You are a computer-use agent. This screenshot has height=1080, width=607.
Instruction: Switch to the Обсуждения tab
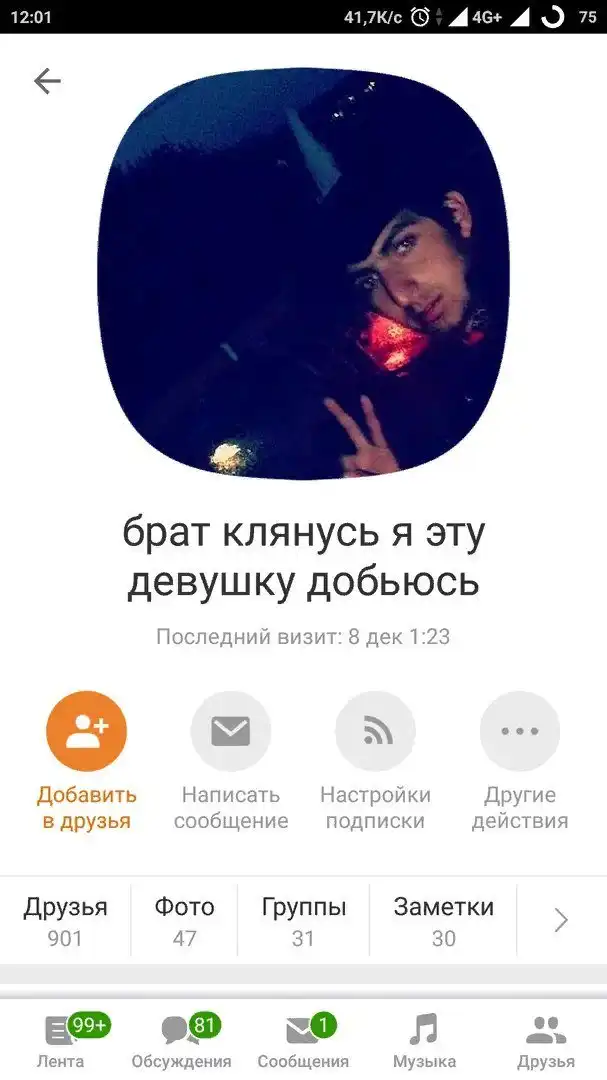(181, 1040)
